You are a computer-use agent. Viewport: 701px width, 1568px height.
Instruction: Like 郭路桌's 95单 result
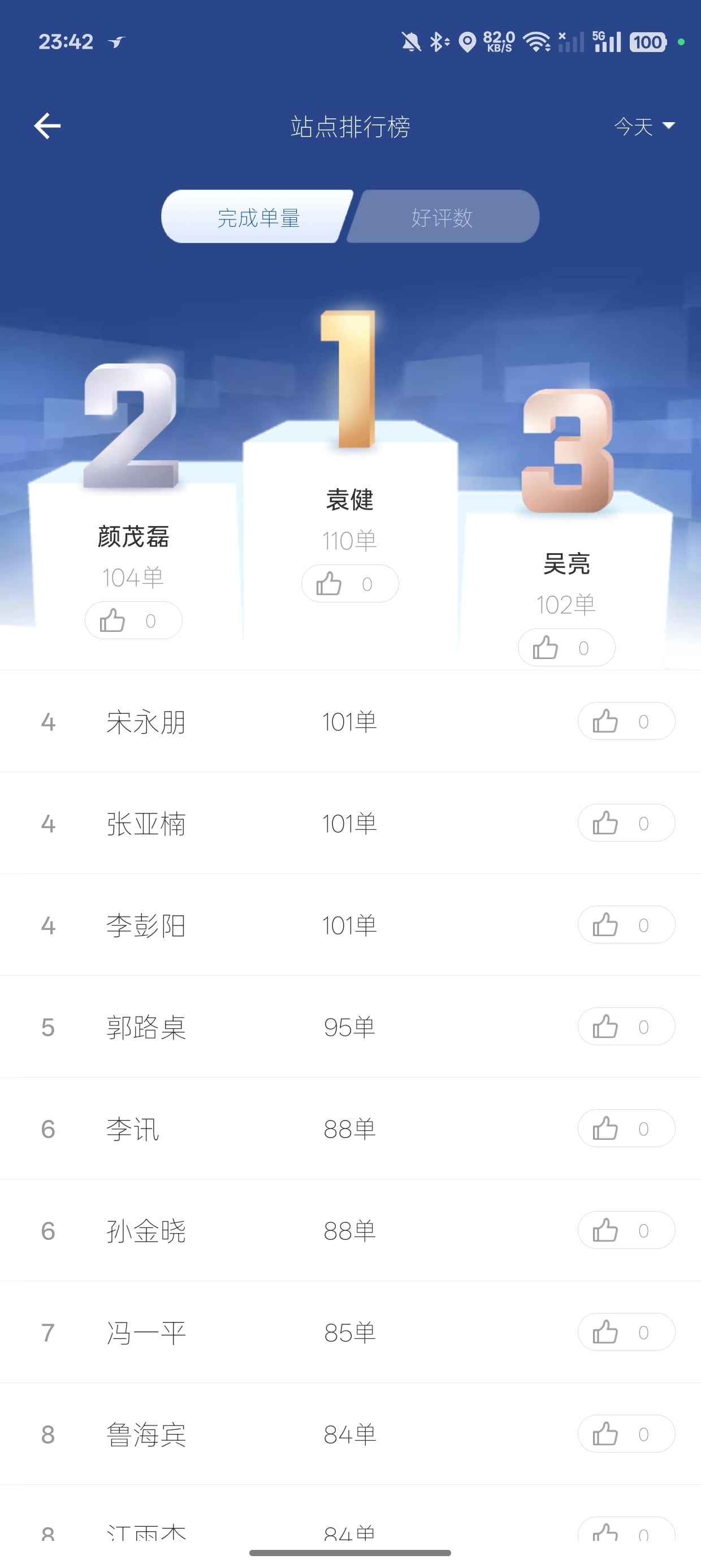626,1027
